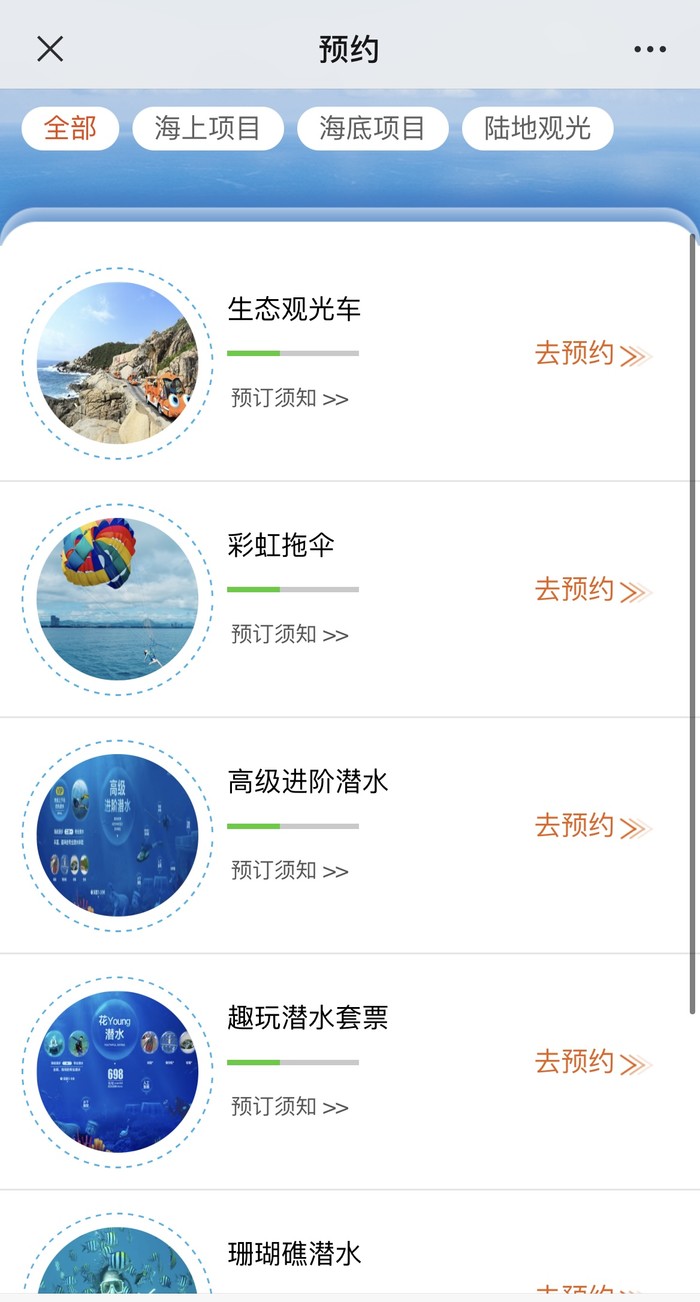
Task: Select the 全部 filter chip
Action: pos(70,128)
